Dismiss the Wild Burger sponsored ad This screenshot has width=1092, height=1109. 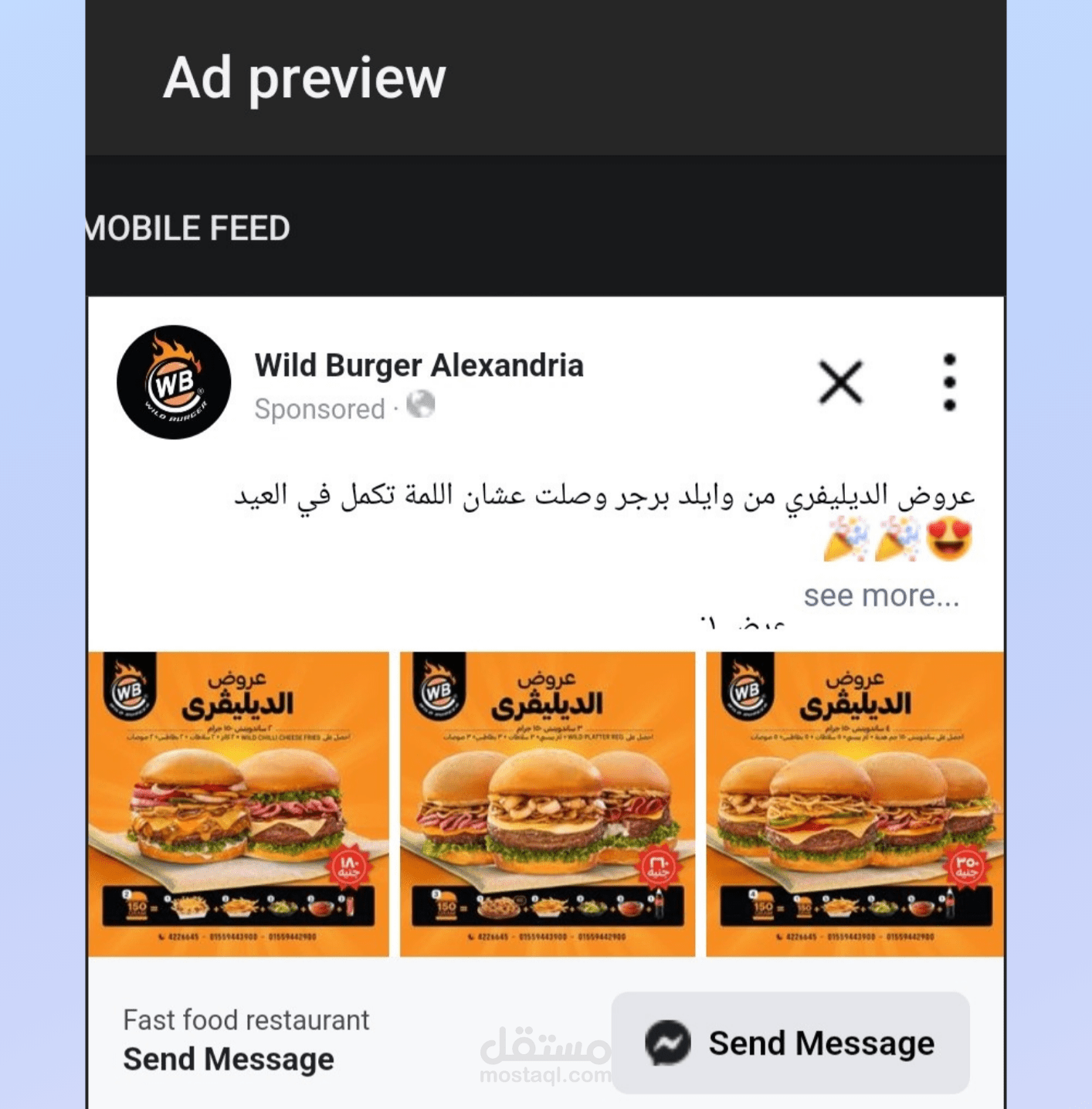click(x=840, y=382)
